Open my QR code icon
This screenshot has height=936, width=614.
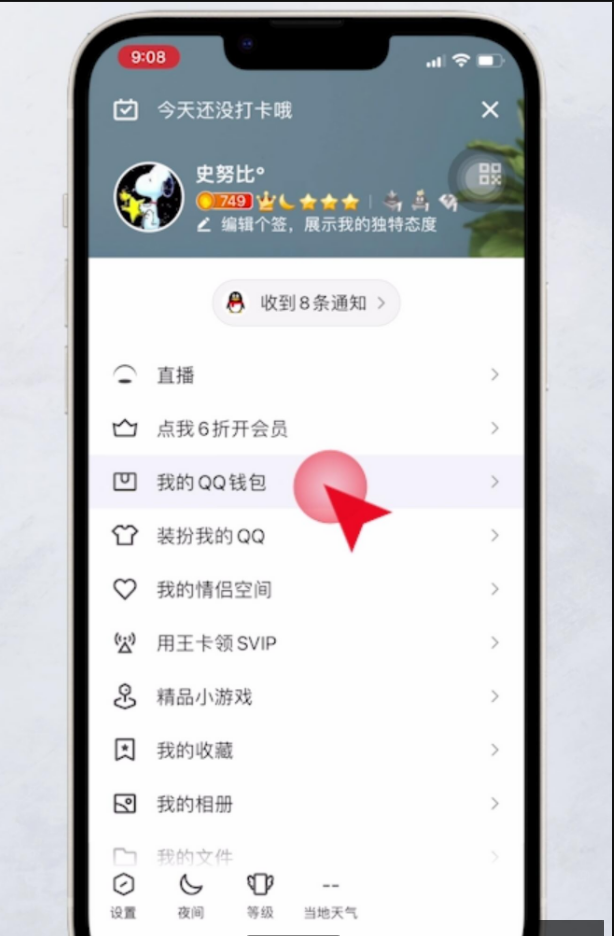click(489, 174)
